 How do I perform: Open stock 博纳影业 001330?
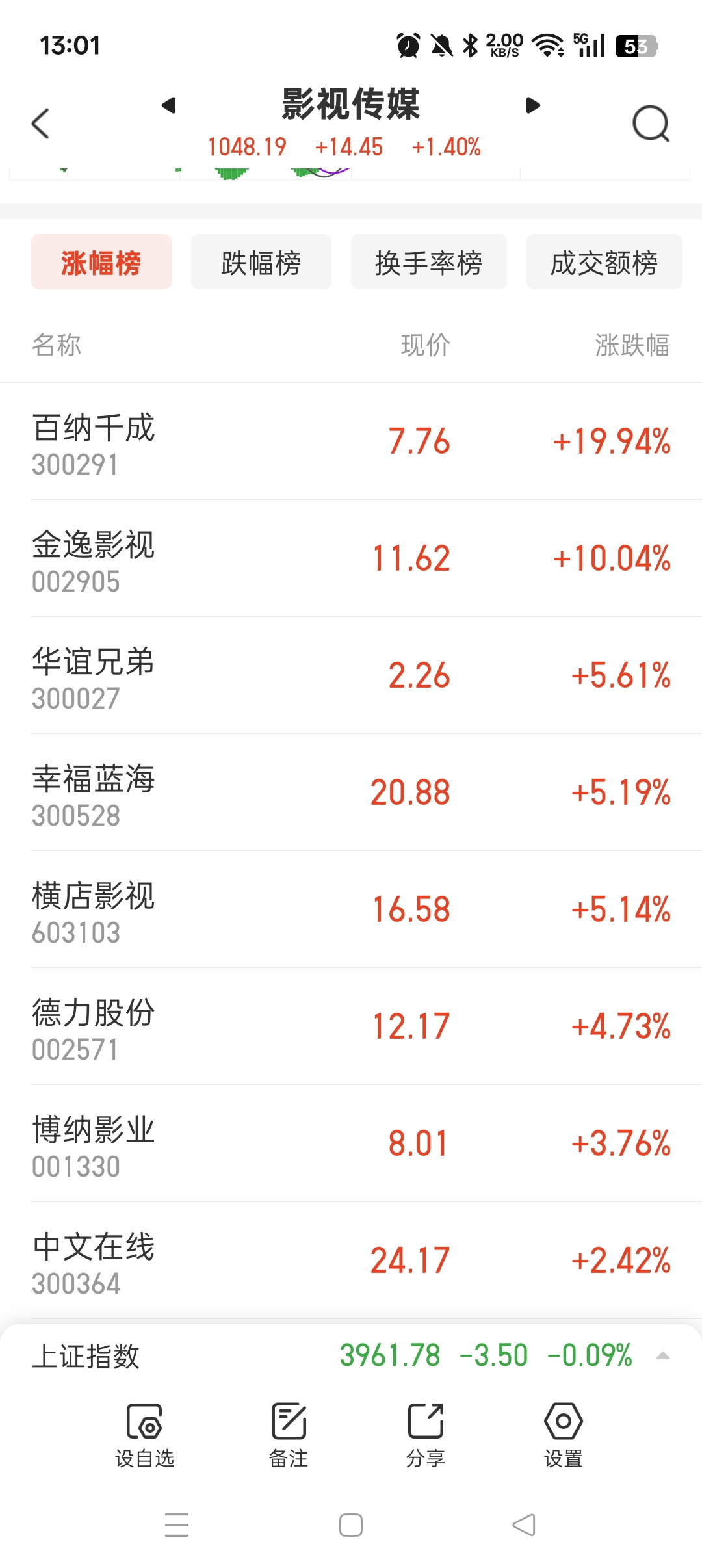pos(351,1144)
